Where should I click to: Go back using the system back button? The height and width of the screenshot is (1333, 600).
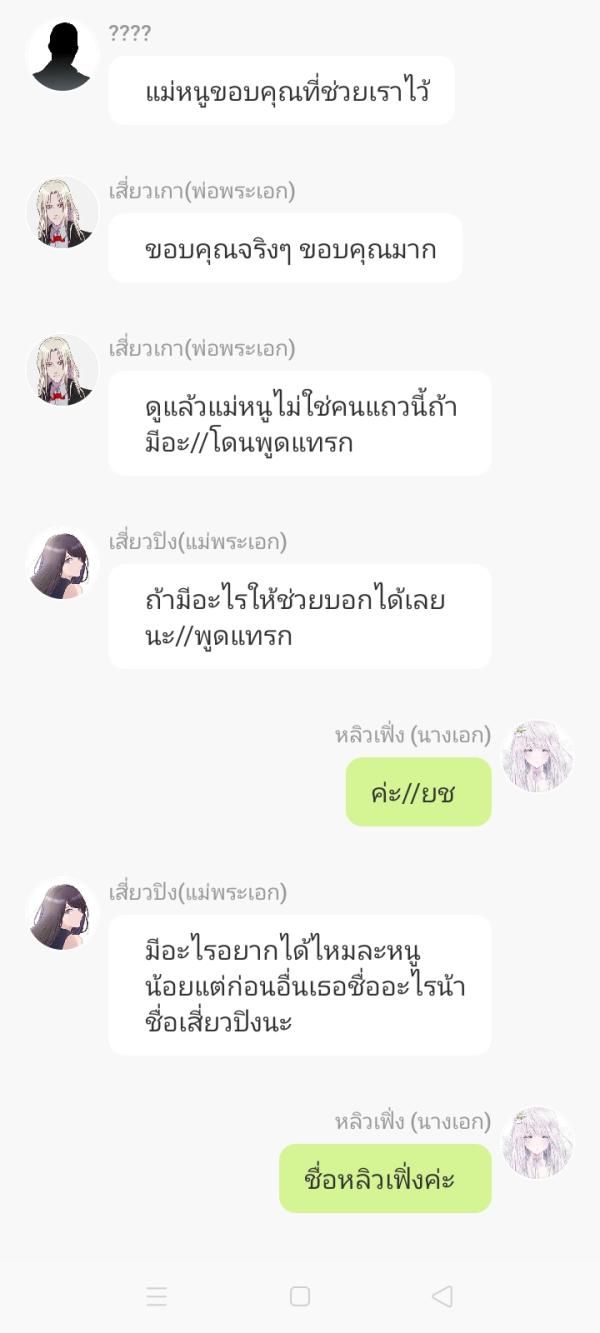[x=442, y=1296]
